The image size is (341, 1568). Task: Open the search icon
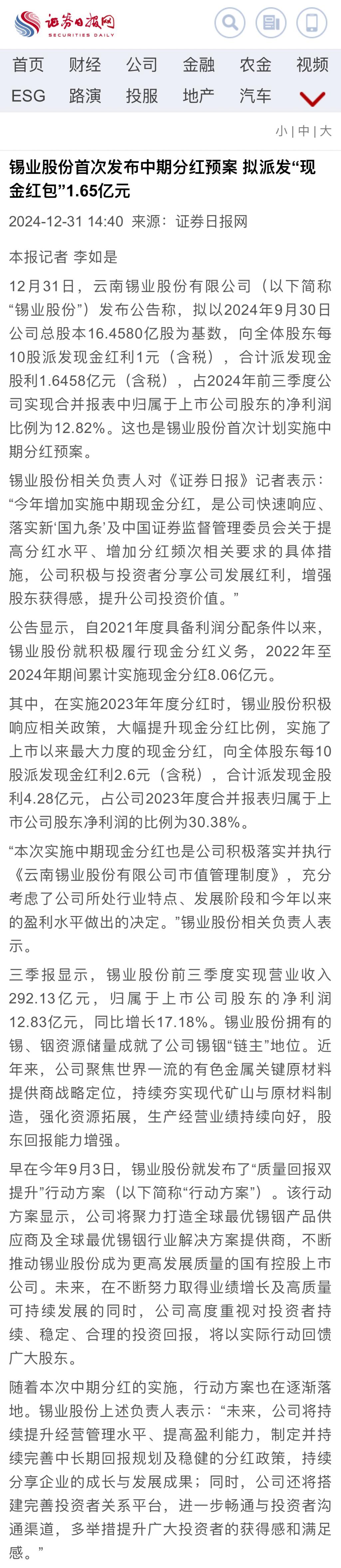tap(230, 23)
